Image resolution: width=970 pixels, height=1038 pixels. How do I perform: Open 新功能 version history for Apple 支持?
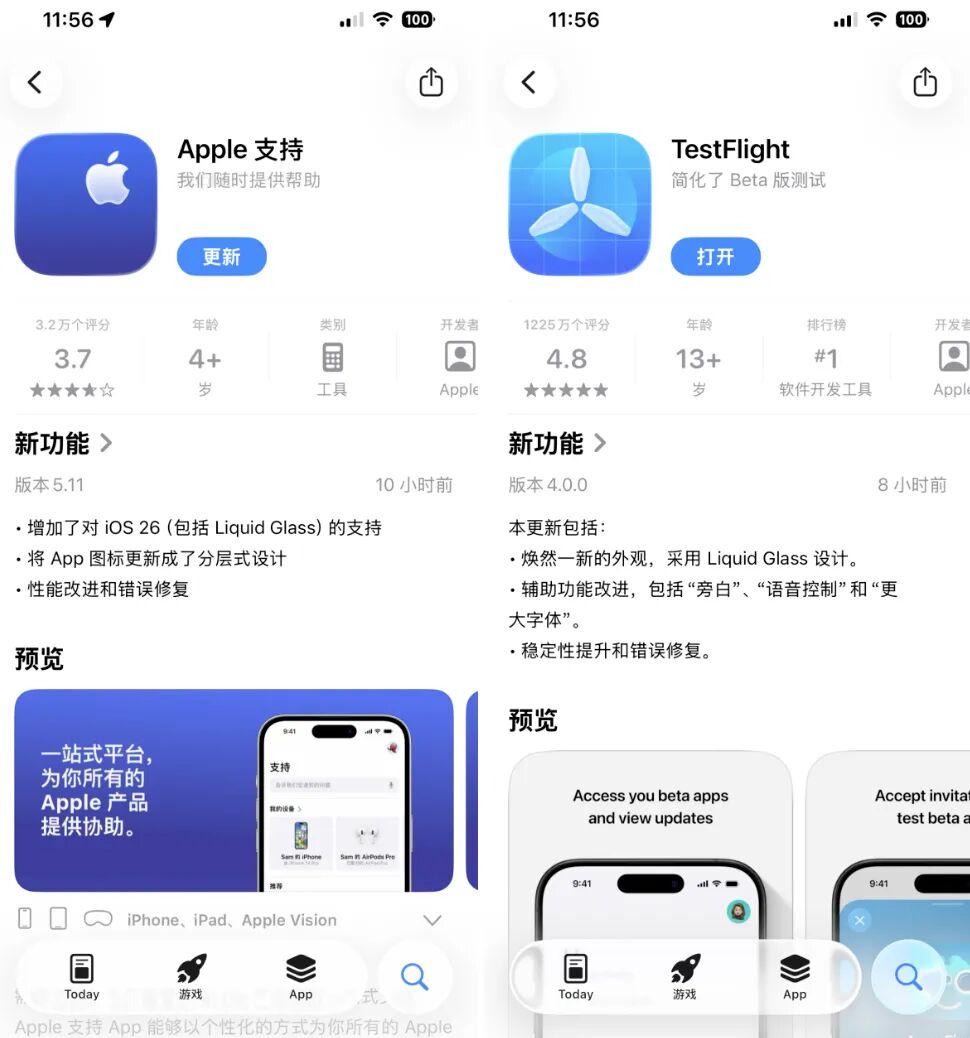pyautogui.click(x=64, y=443)
